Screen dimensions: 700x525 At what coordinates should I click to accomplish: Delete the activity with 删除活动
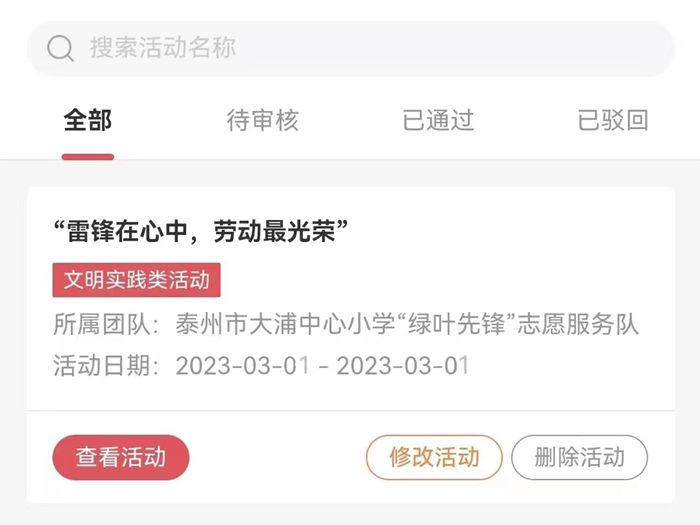click(x=579, y=458)
